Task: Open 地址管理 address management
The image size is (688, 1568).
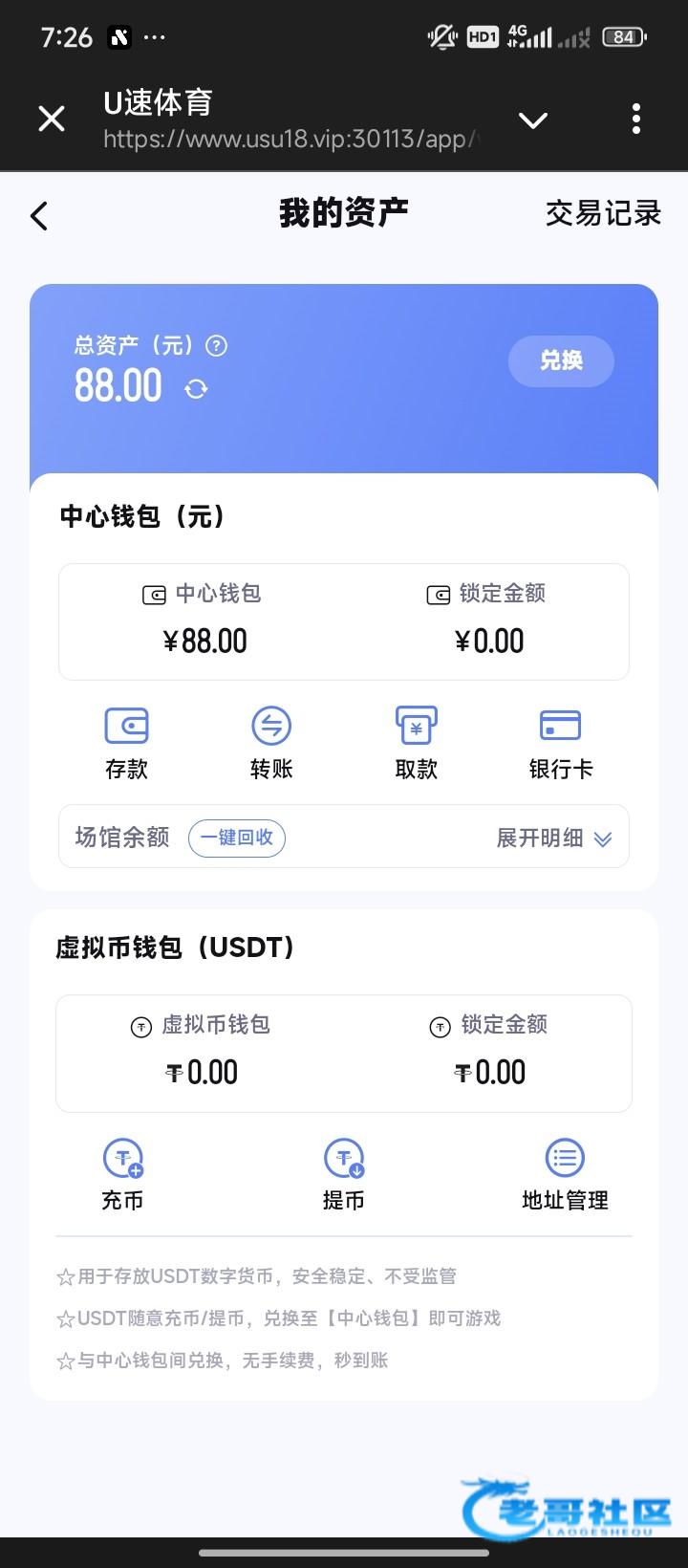Action: [x=565, y=1174]
